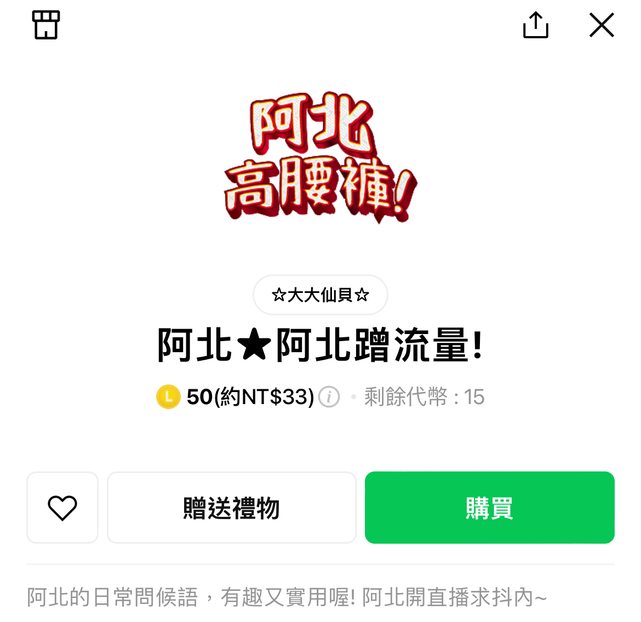This screenshot has width=641, height=622.
Task: Close the sticker detail page
Action: 601,25
